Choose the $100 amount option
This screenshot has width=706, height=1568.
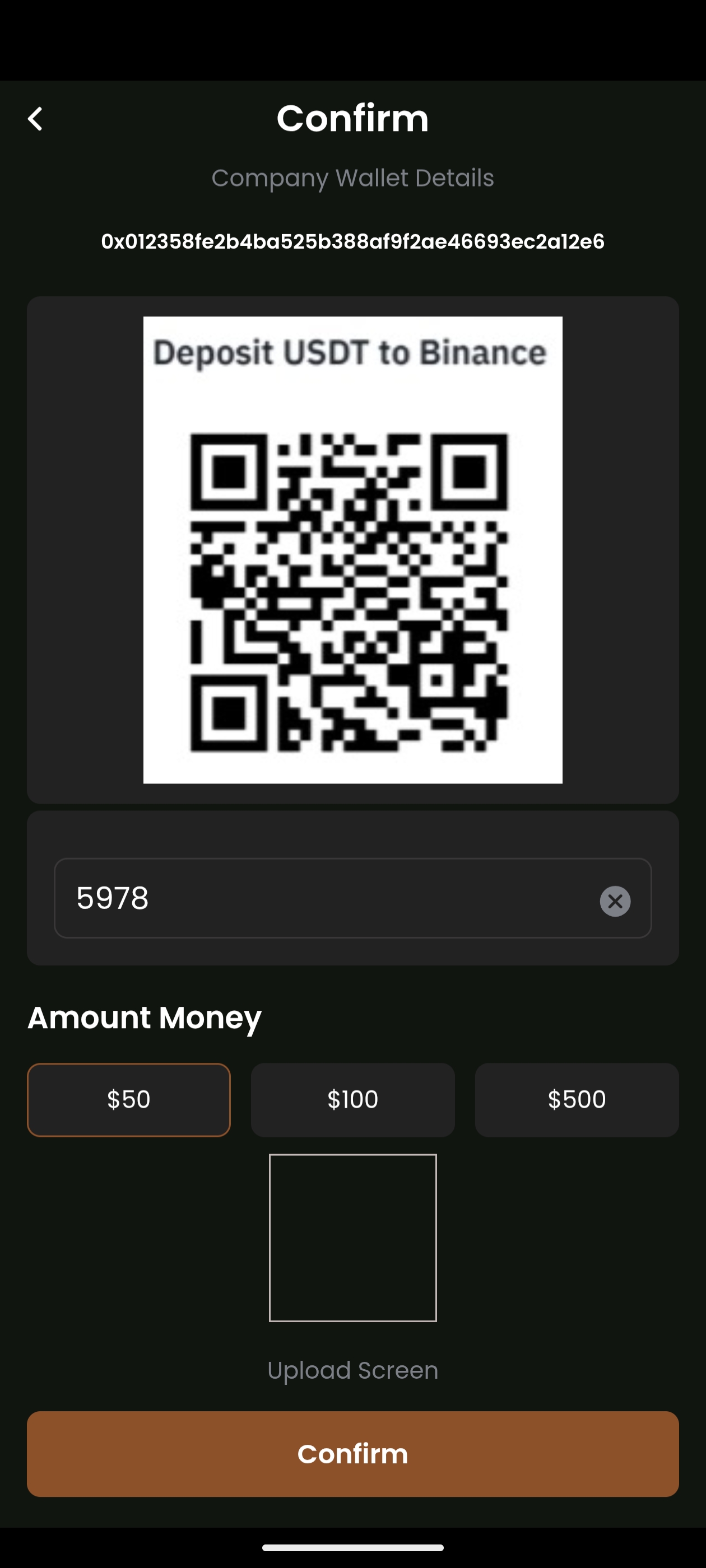click(352, 1099)
